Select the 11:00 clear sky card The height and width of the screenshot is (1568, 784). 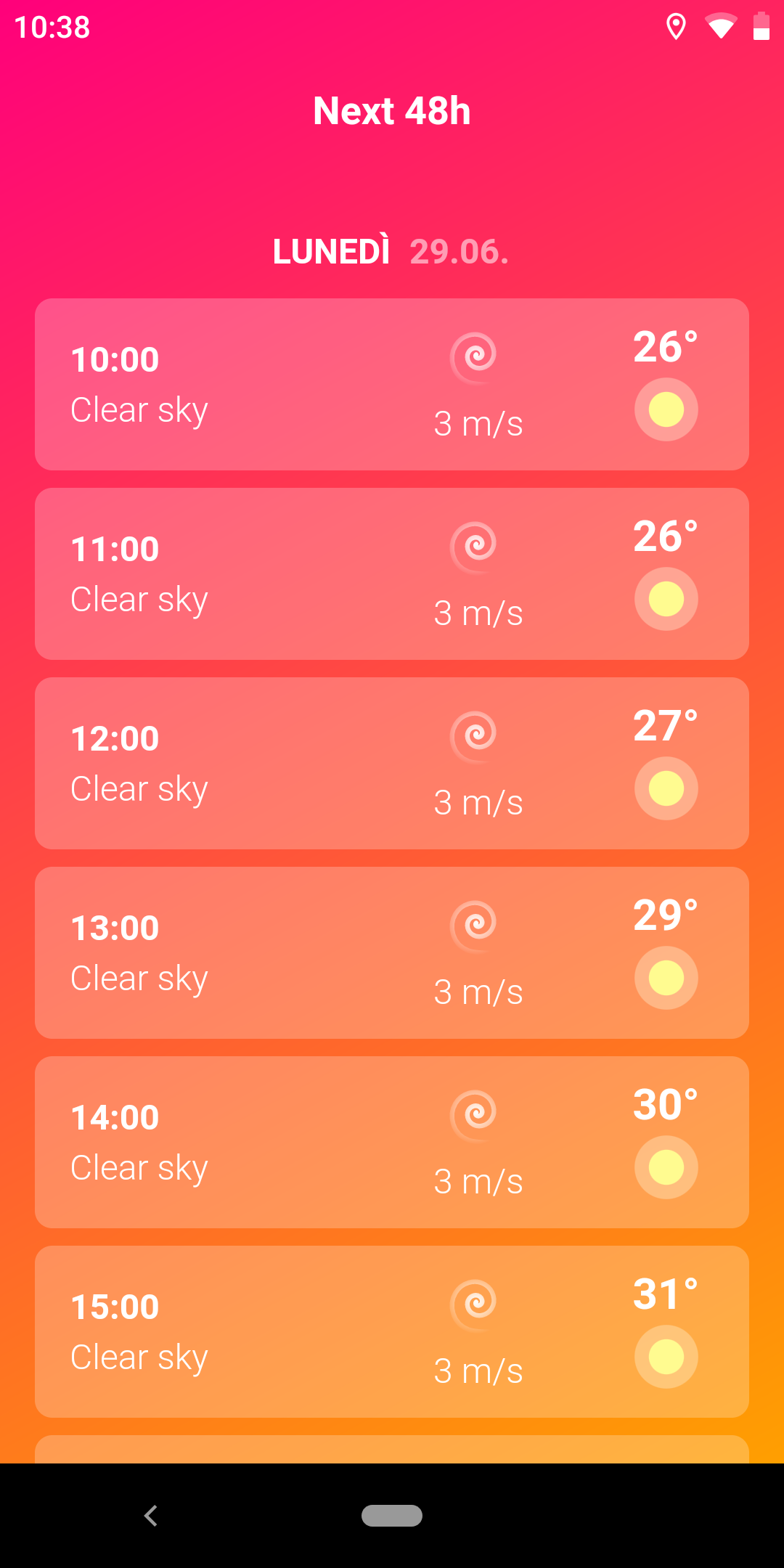pyautogui.click(x=392, y=573)
